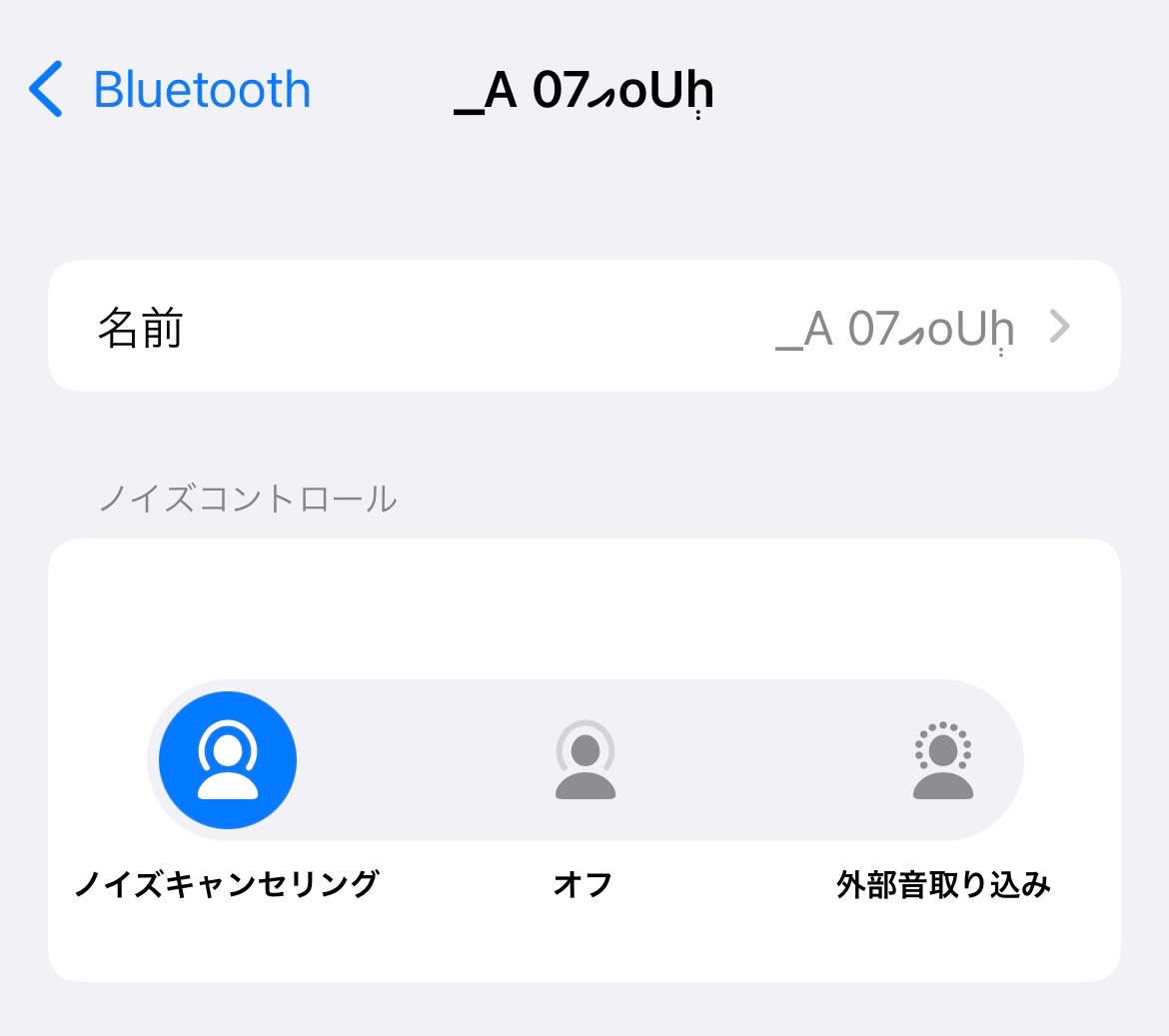Go back to Bluetooth settings

170,90
